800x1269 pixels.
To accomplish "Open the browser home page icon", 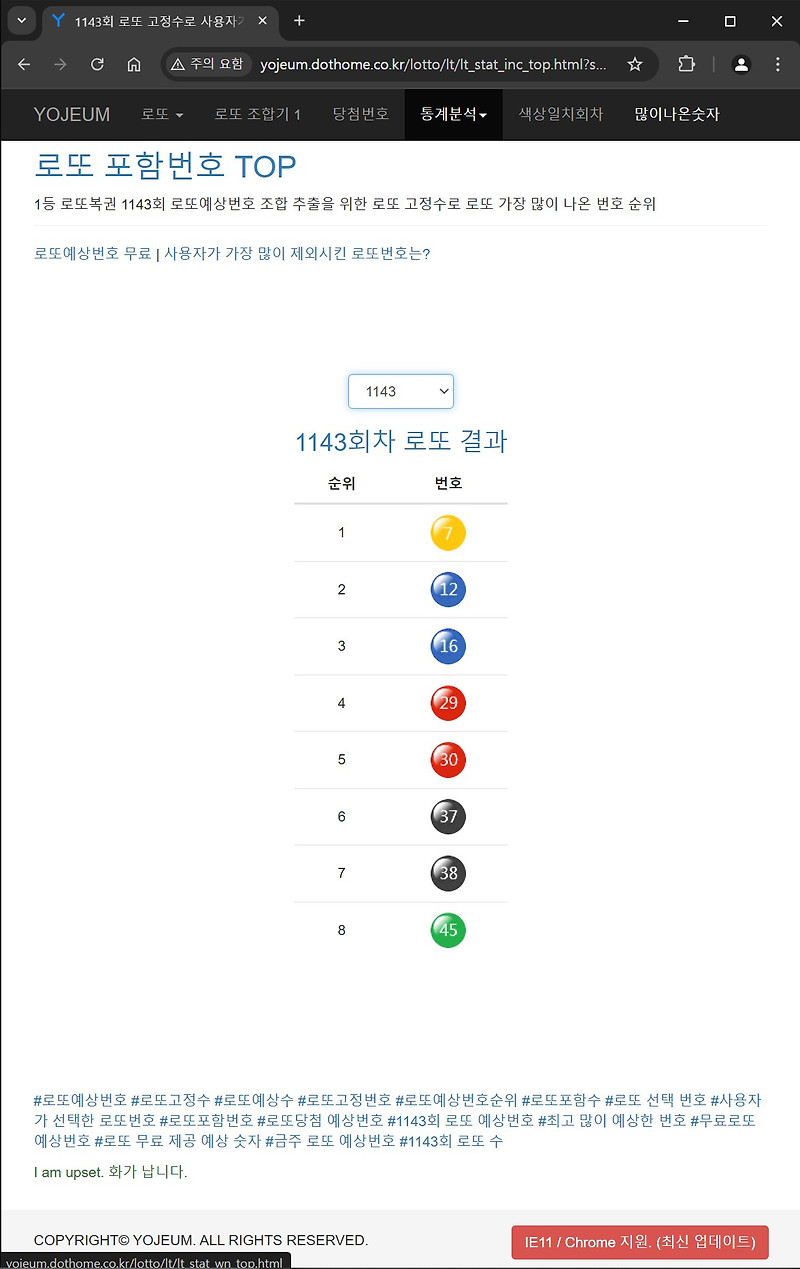I will pyautogui.click(x=134, y=63).
